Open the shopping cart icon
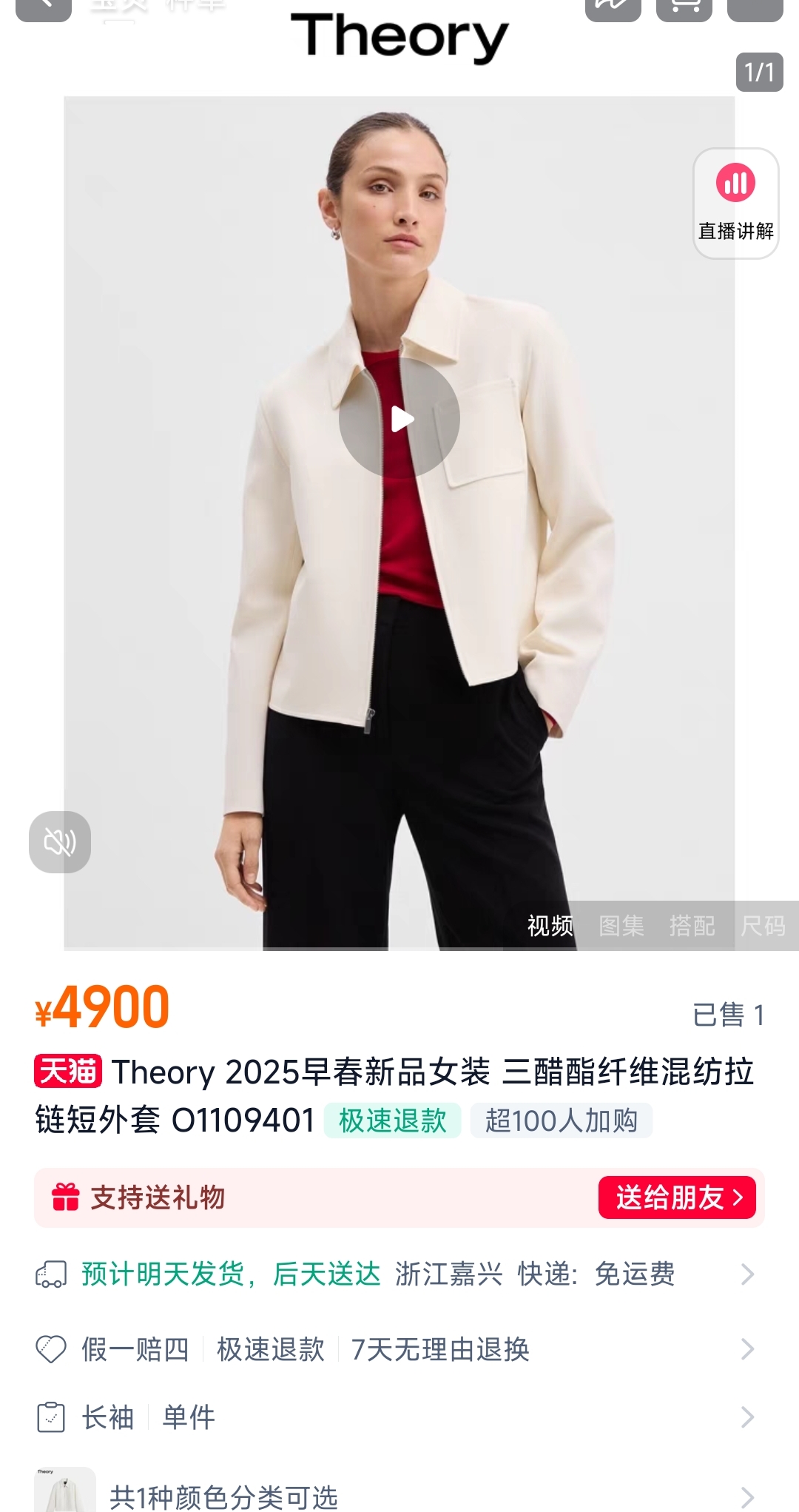 [x=684, y=7]
